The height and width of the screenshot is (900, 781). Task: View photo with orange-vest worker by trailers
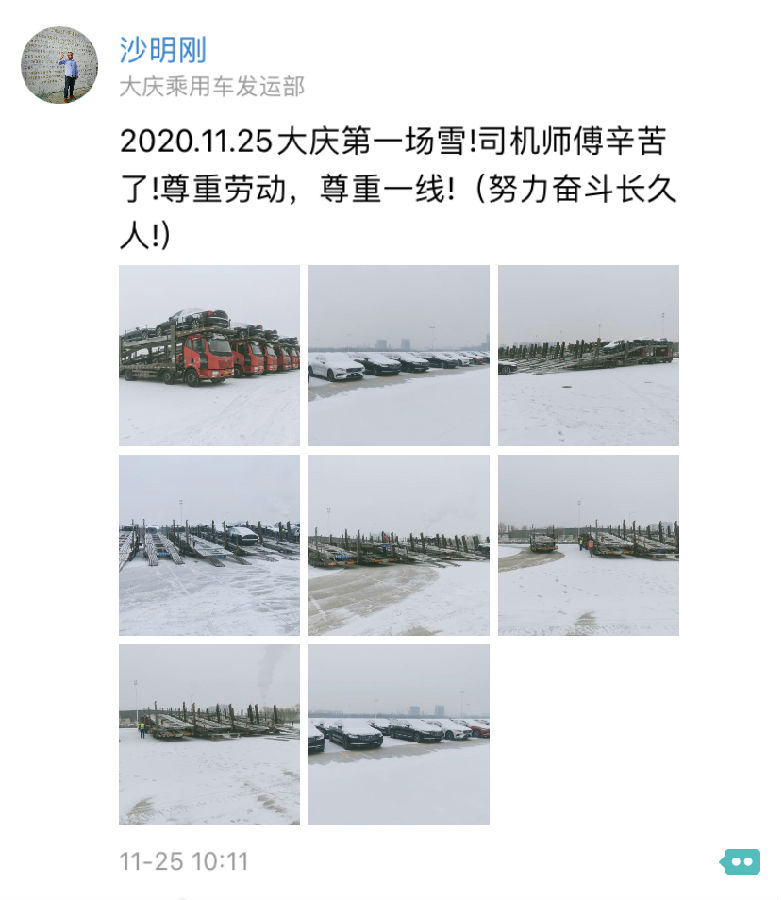click(588, 545)
